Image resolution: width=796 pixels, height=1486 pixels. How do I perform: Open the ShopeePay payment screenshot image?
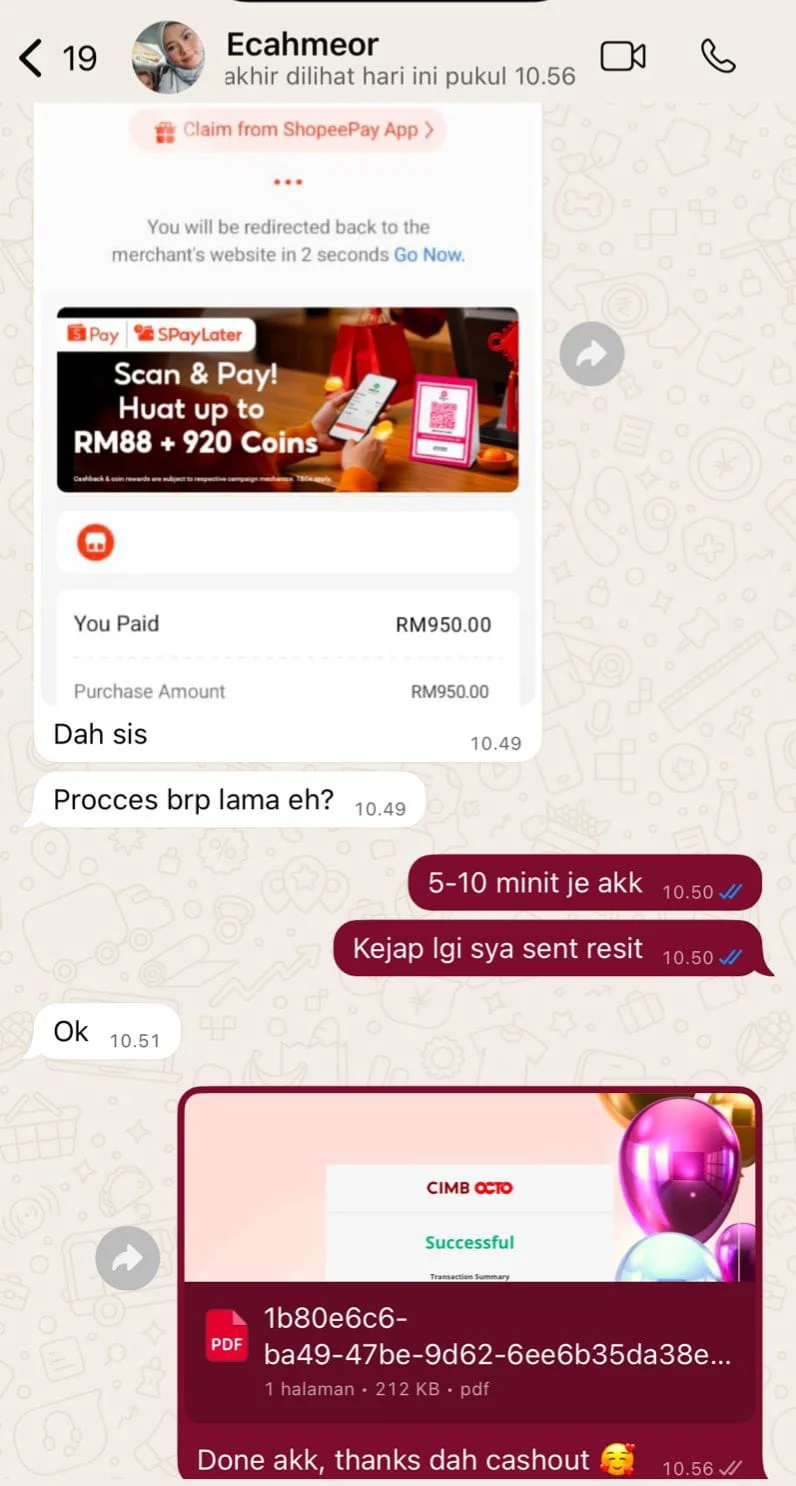point(287,400)
